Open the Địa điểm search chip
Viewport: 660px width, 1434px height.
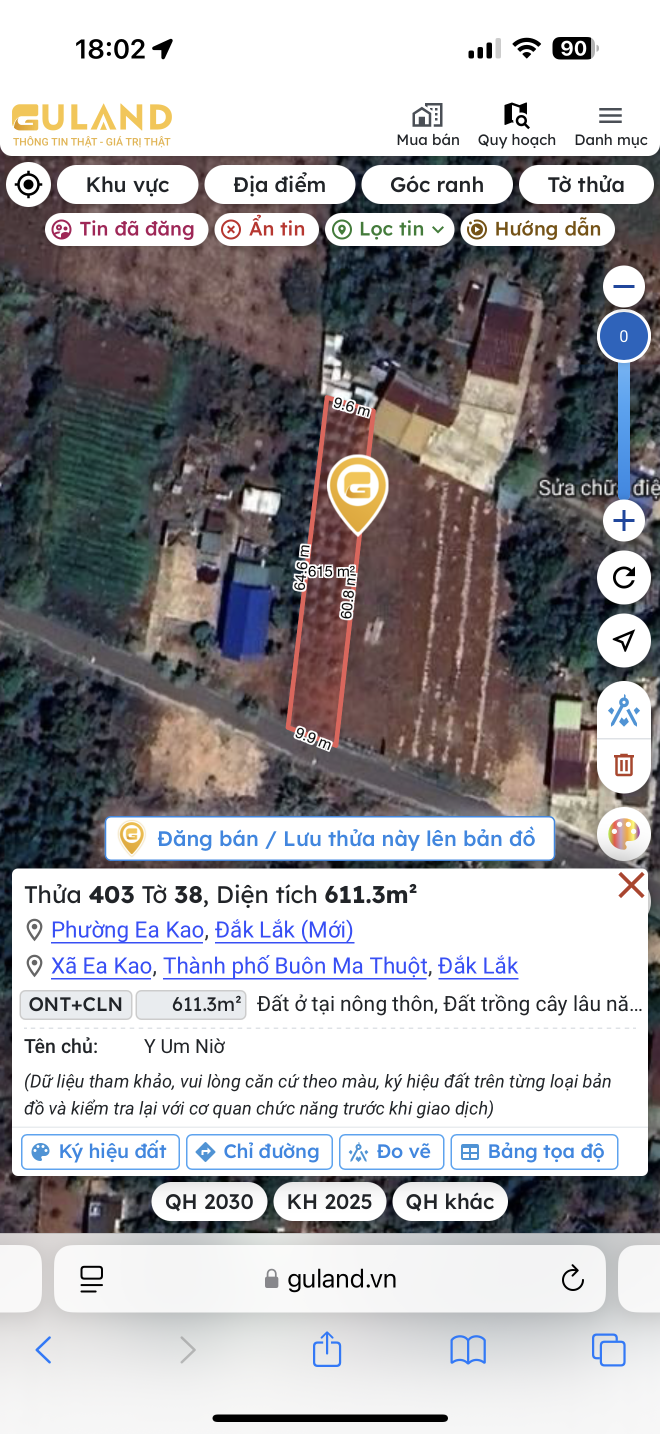(x=279, y=185)
